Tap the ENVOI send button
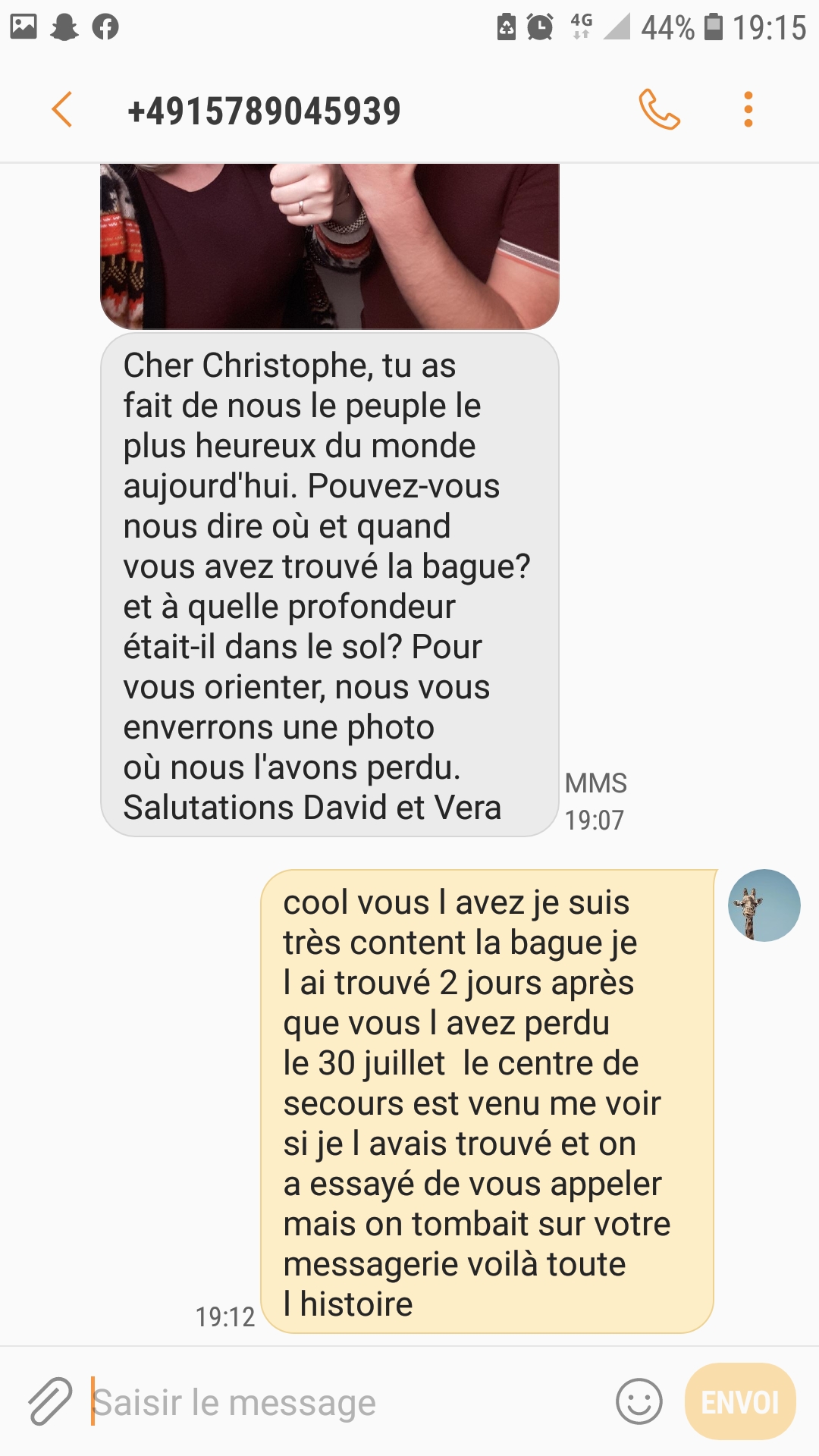Screen dimensions: 819x1456 click(740, 1401)
